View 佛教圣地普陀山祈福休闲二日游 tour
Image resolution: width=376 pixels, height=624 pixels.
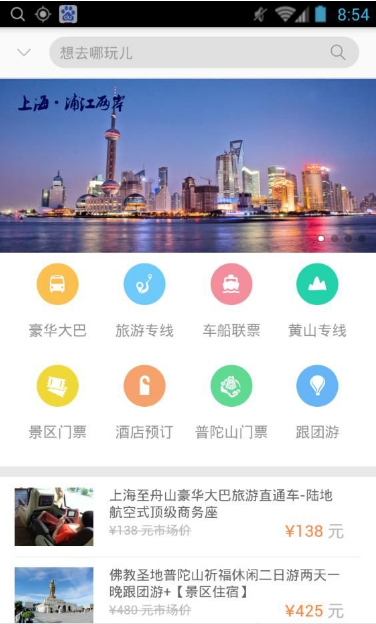click(188, 591)
